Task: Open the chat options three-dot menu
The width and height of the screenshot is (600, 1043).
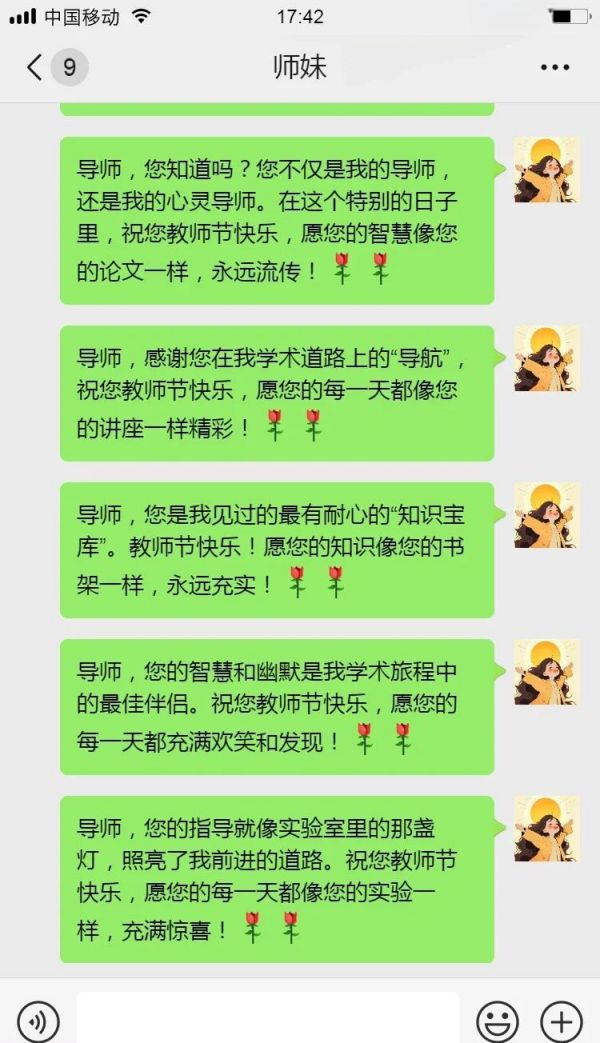Action: click(x=555, y=67)
